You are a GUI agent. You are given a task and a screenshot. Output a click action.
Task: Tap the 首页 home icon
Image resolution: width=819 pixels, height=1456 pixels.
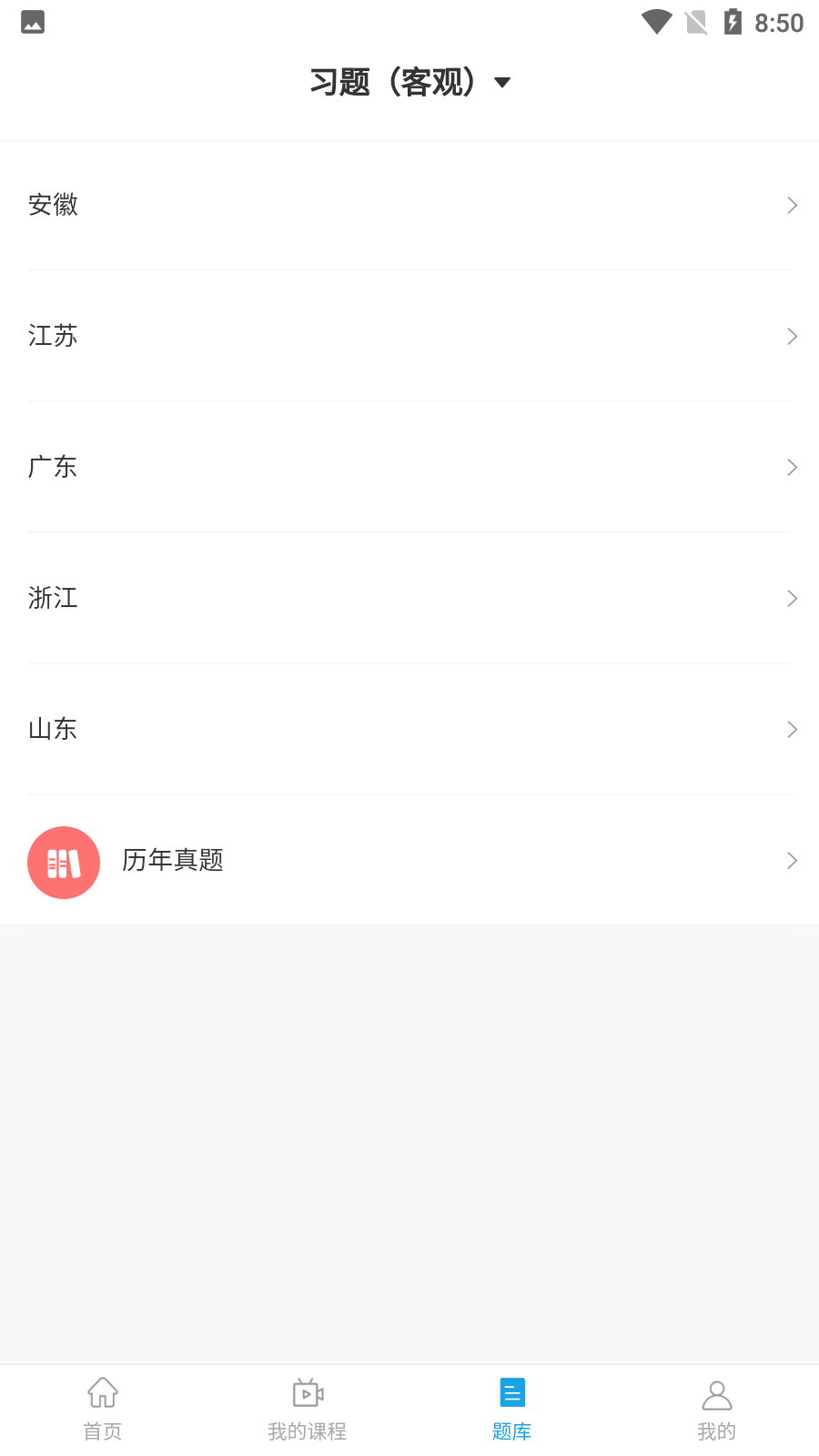click(x=102, y=1392)
